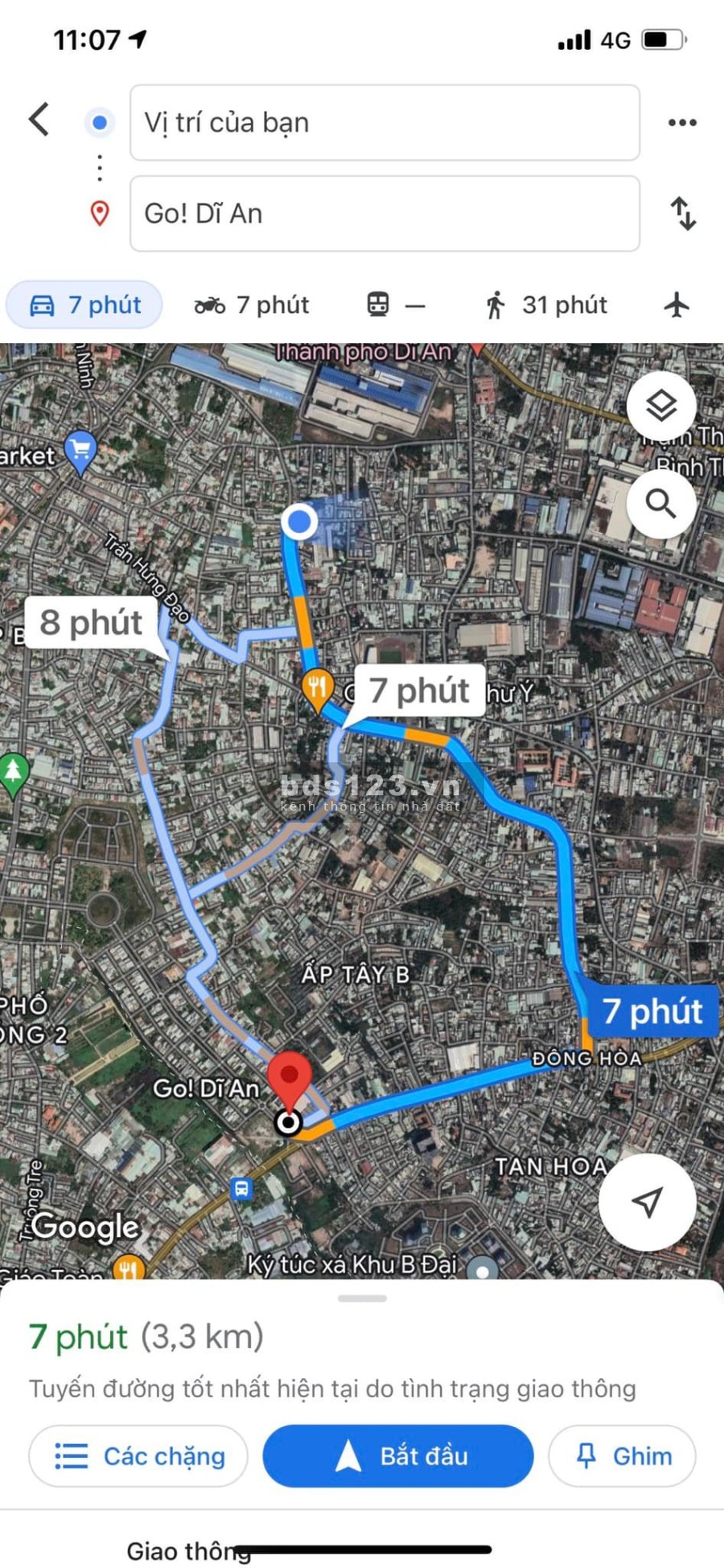Switch to public transit mode
Viewport: 724px width, 1568px height.
coord(395,305)
